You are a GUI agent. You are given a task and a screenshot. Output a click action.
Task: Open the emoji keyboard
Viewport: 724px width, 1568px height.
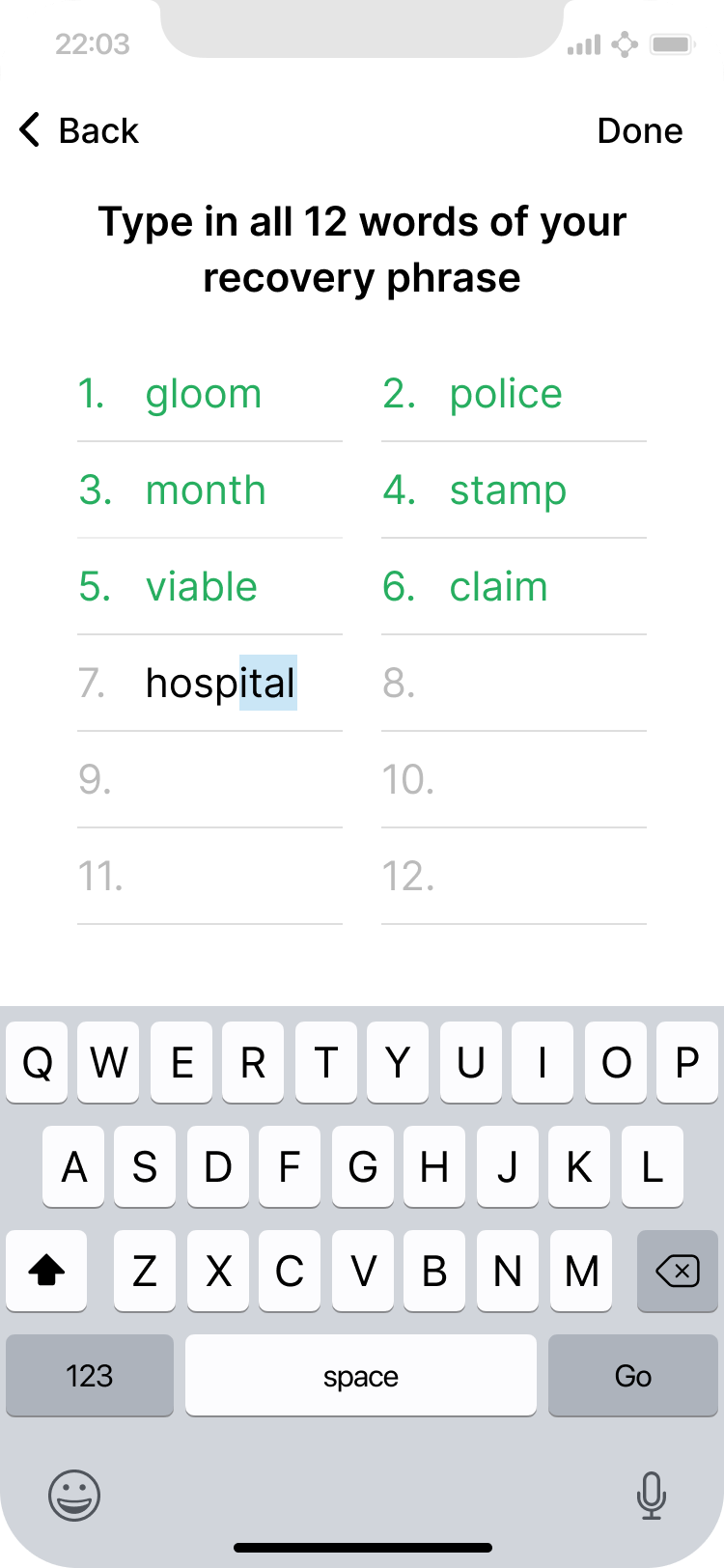click(x=74, y=1496)
